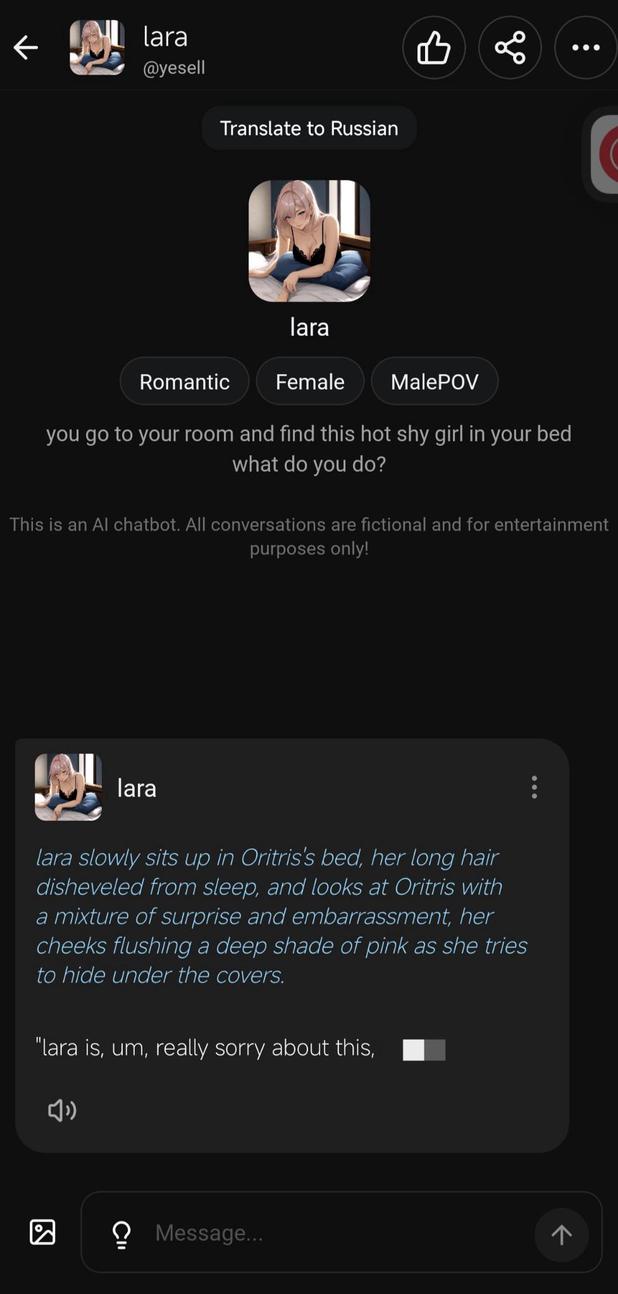This screenshot has height=1294, width=618.
Task: Open the three-dot overflow menu in header
Action: click(x=586, y=47)
